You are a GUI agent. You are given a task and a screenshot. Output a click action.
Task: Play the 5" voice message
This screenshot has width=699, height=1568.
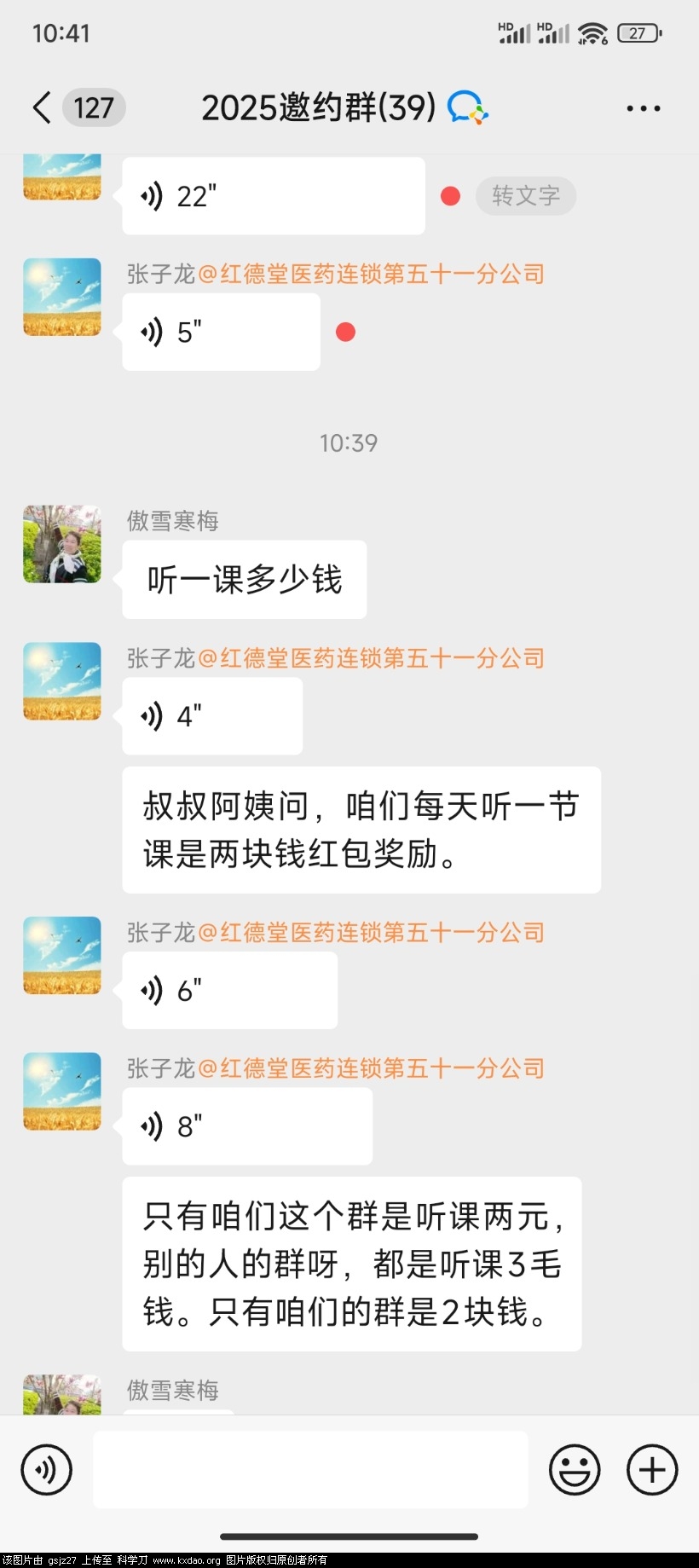click(221, 333)
